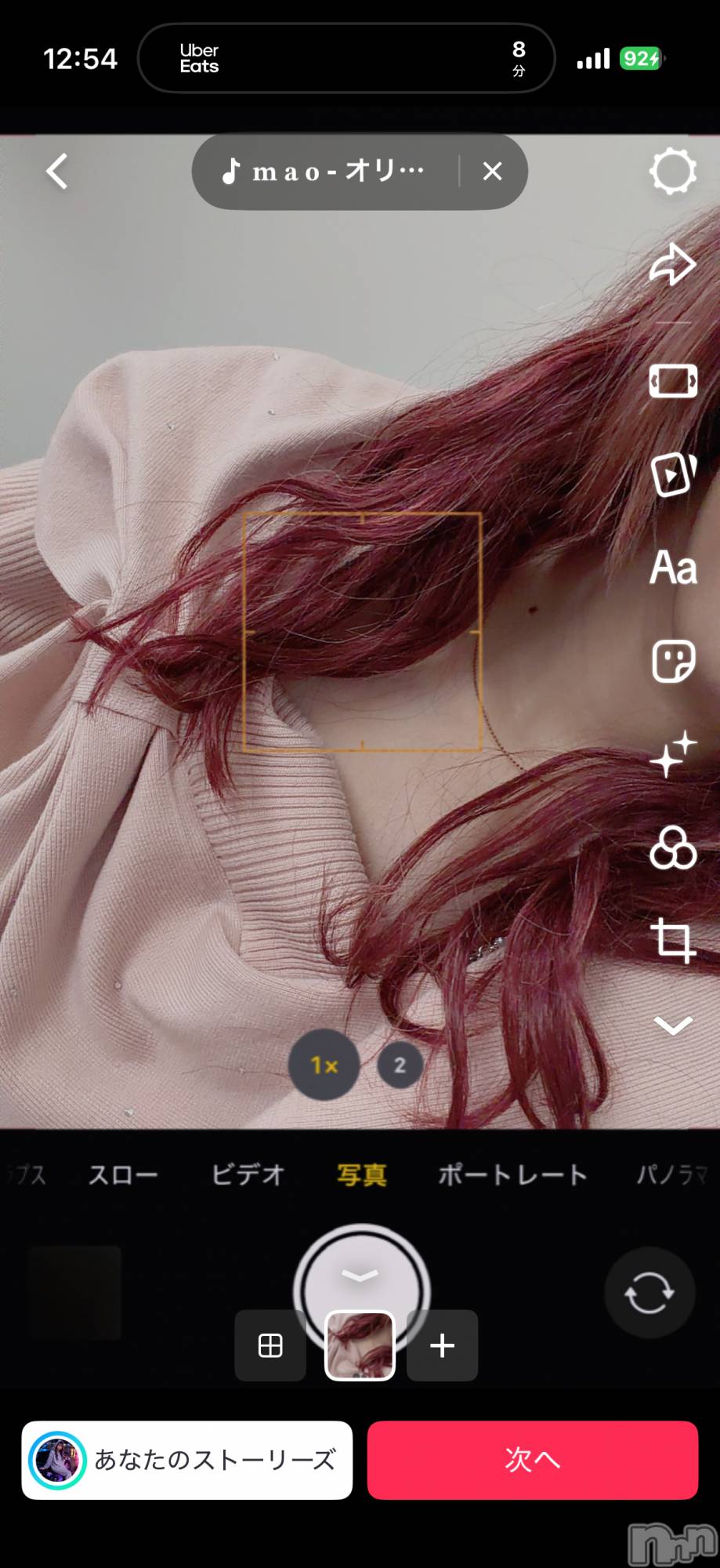Tap 次へ to continue

point(532,1460)
